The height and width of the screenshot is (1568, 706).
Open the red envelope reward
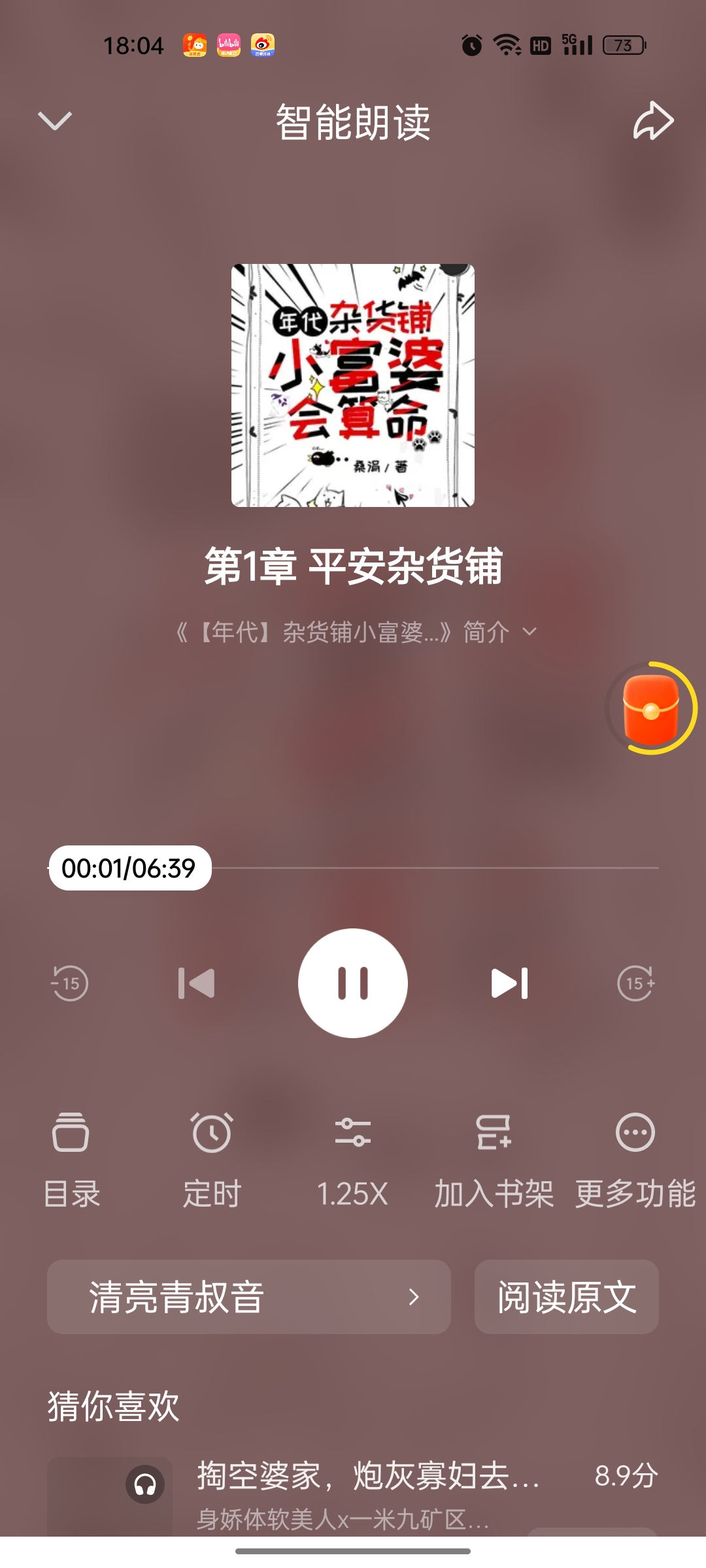click(x=651, y=709)
